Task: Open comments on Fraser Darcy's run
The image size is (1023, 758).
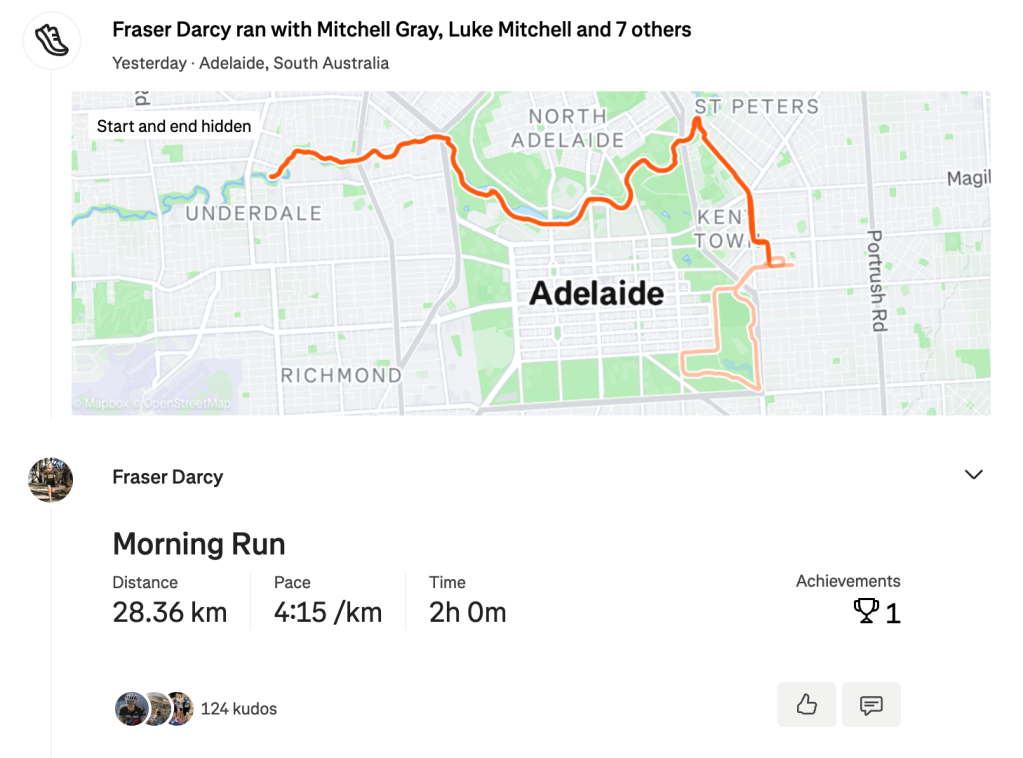Action: 871,705
